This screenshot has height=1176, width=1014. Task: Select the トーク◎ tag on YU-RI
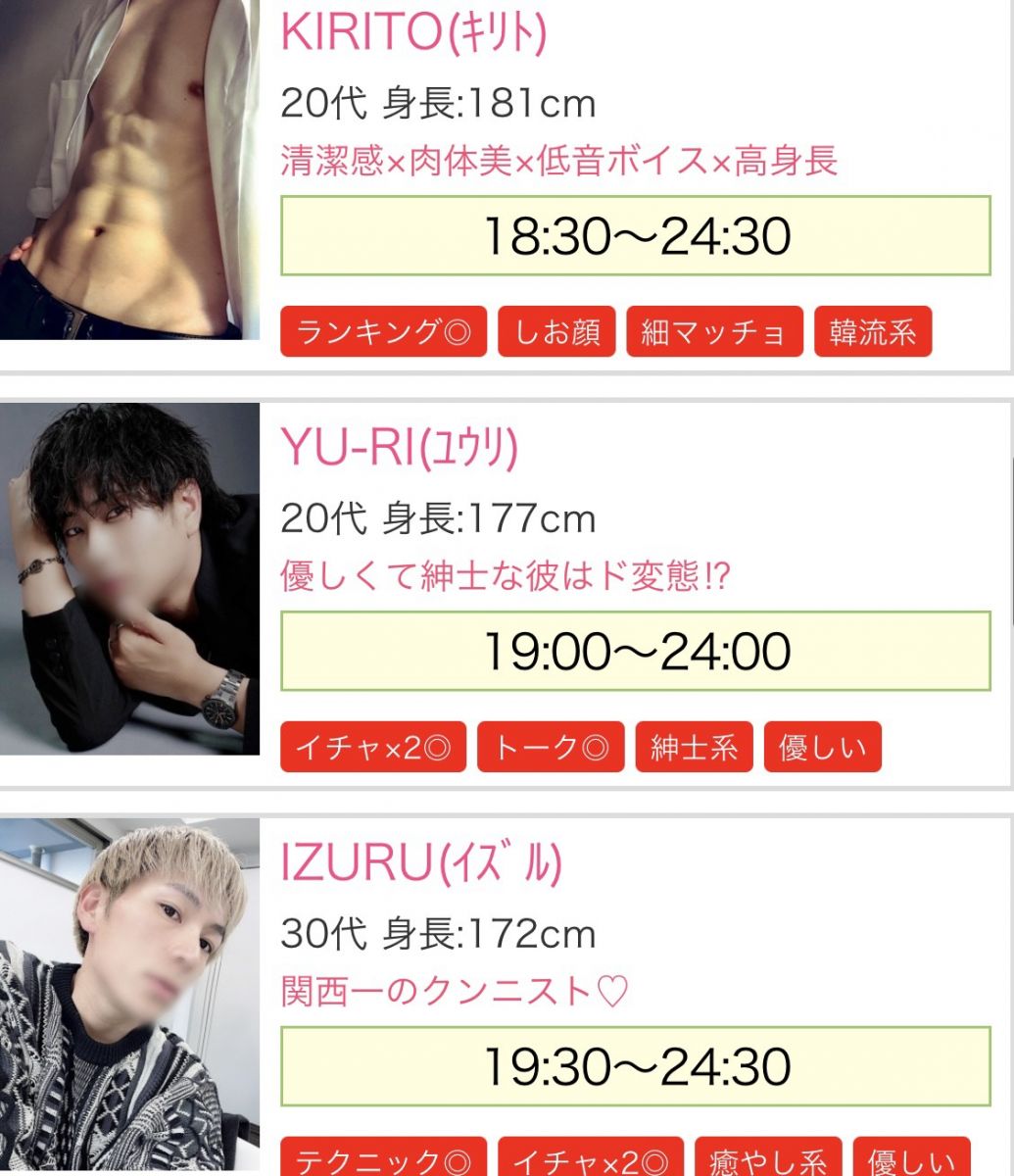click(551, 748)
